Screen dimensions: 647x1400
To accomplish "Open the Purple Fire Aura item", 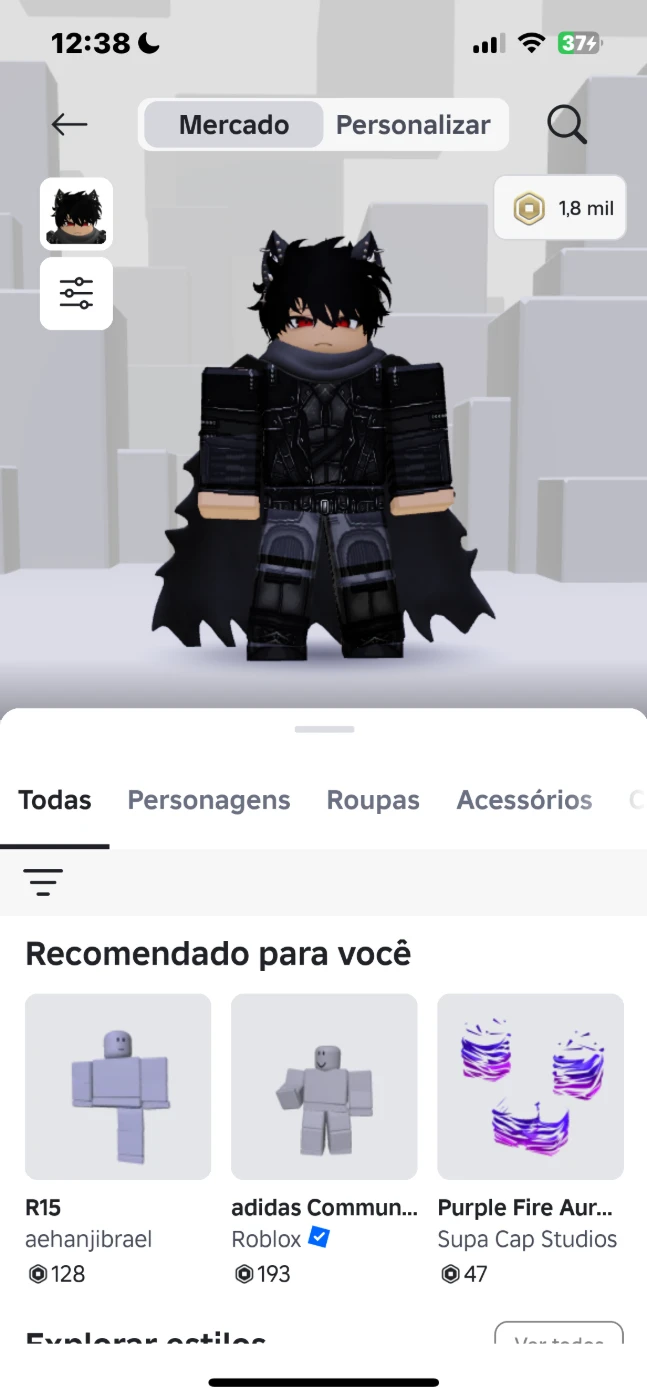I will (530, 1087).
